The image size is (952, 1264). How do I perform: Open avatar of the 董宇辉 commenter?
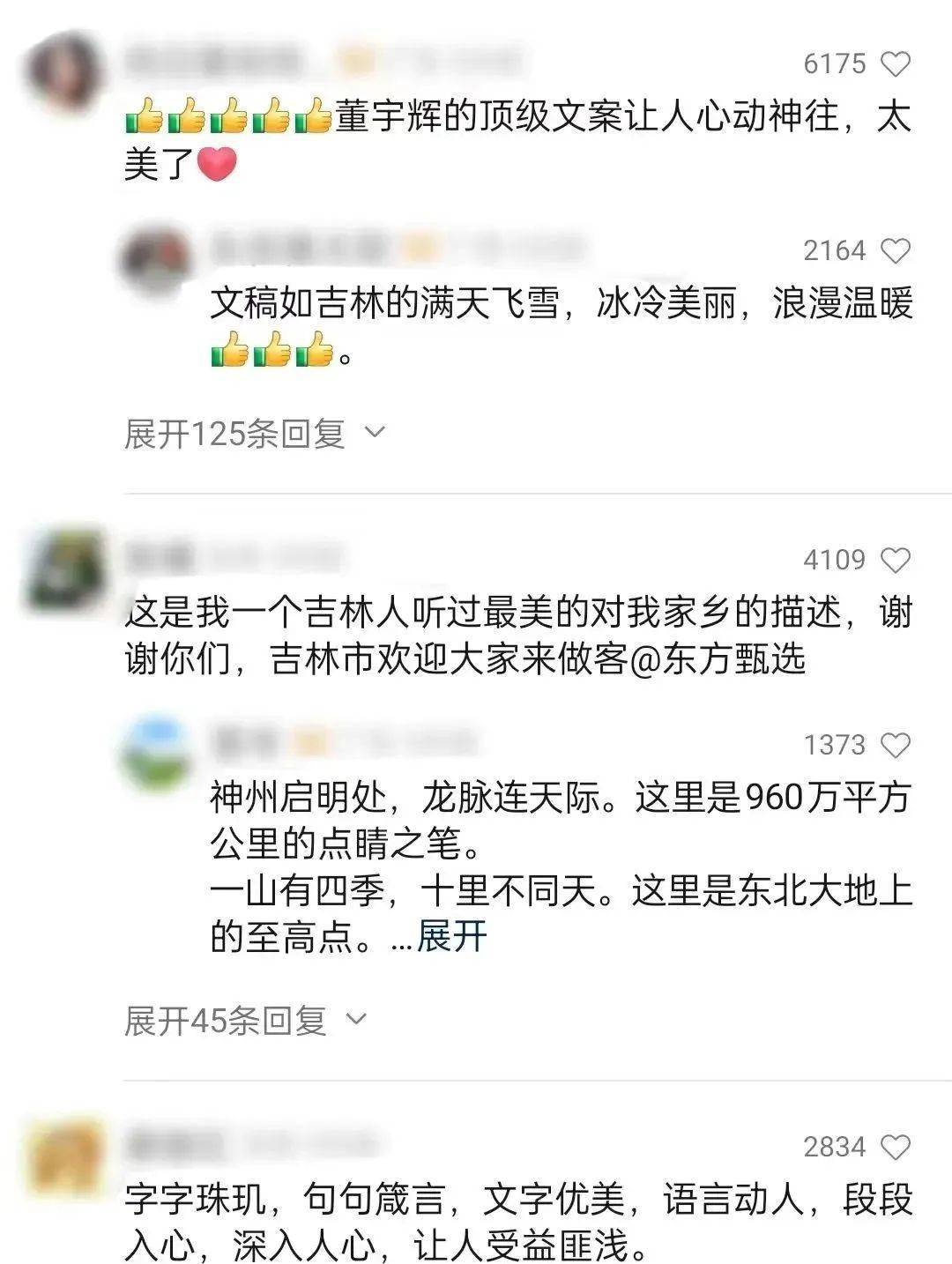[64, 72]
